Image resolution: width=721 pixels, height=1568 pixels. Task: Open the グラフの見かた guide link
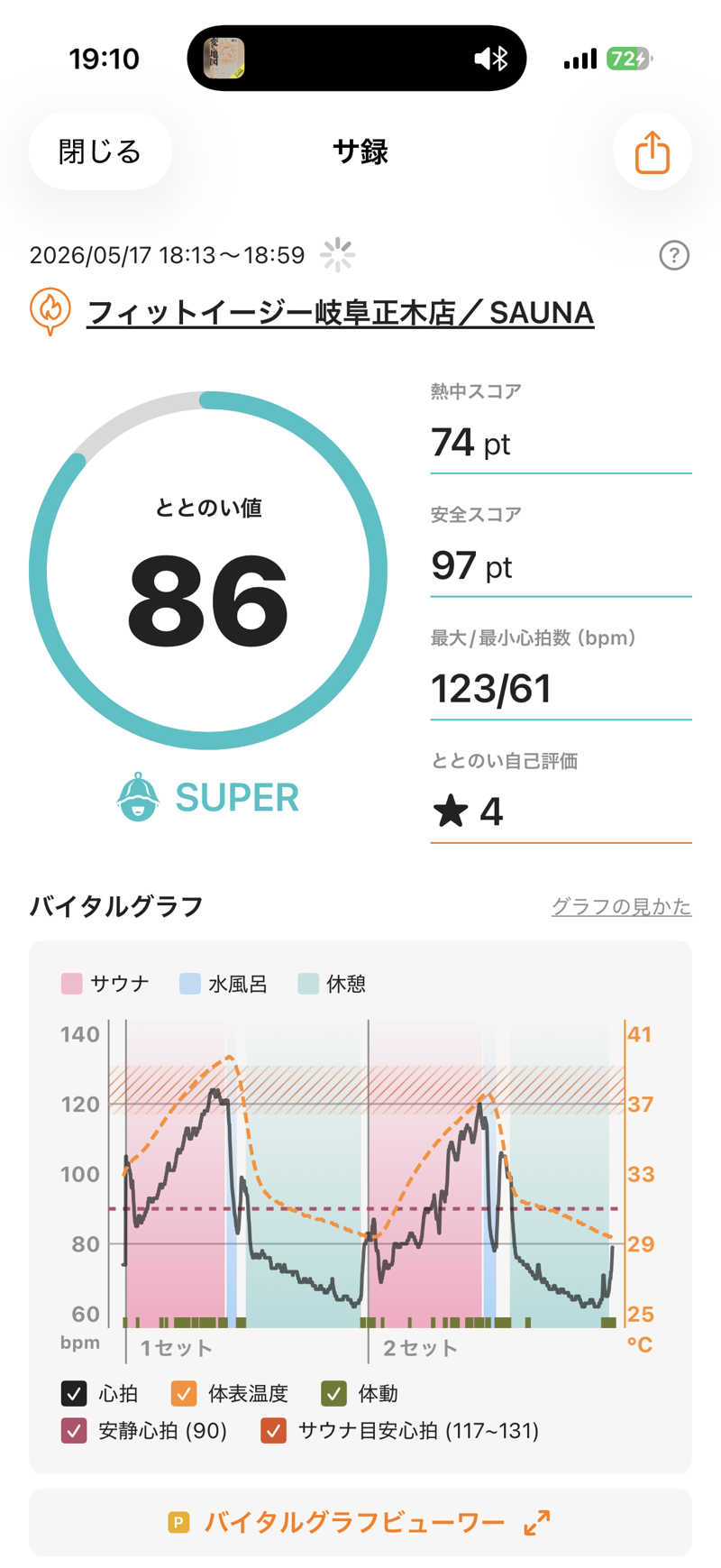621,906
